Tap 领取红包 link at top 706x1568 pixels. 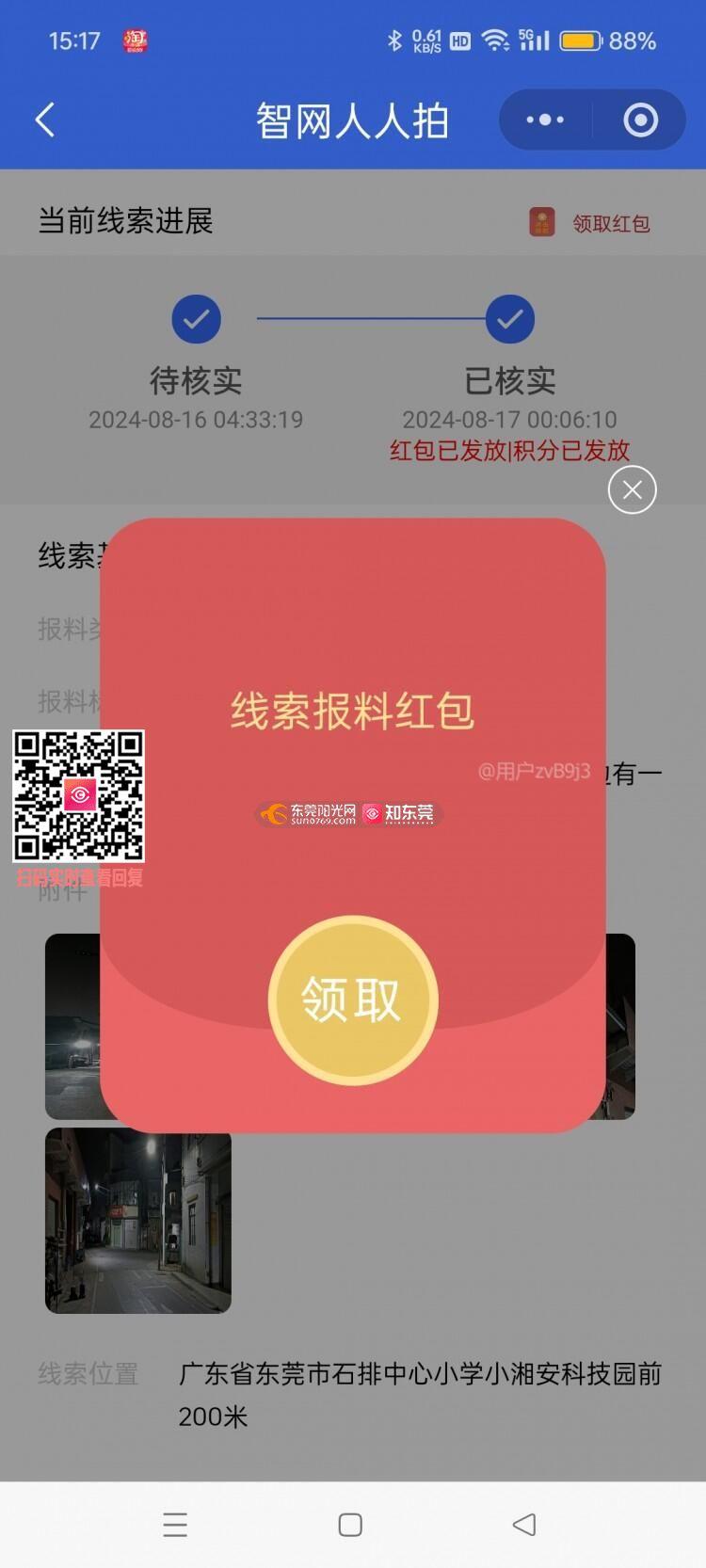point(590,223)
